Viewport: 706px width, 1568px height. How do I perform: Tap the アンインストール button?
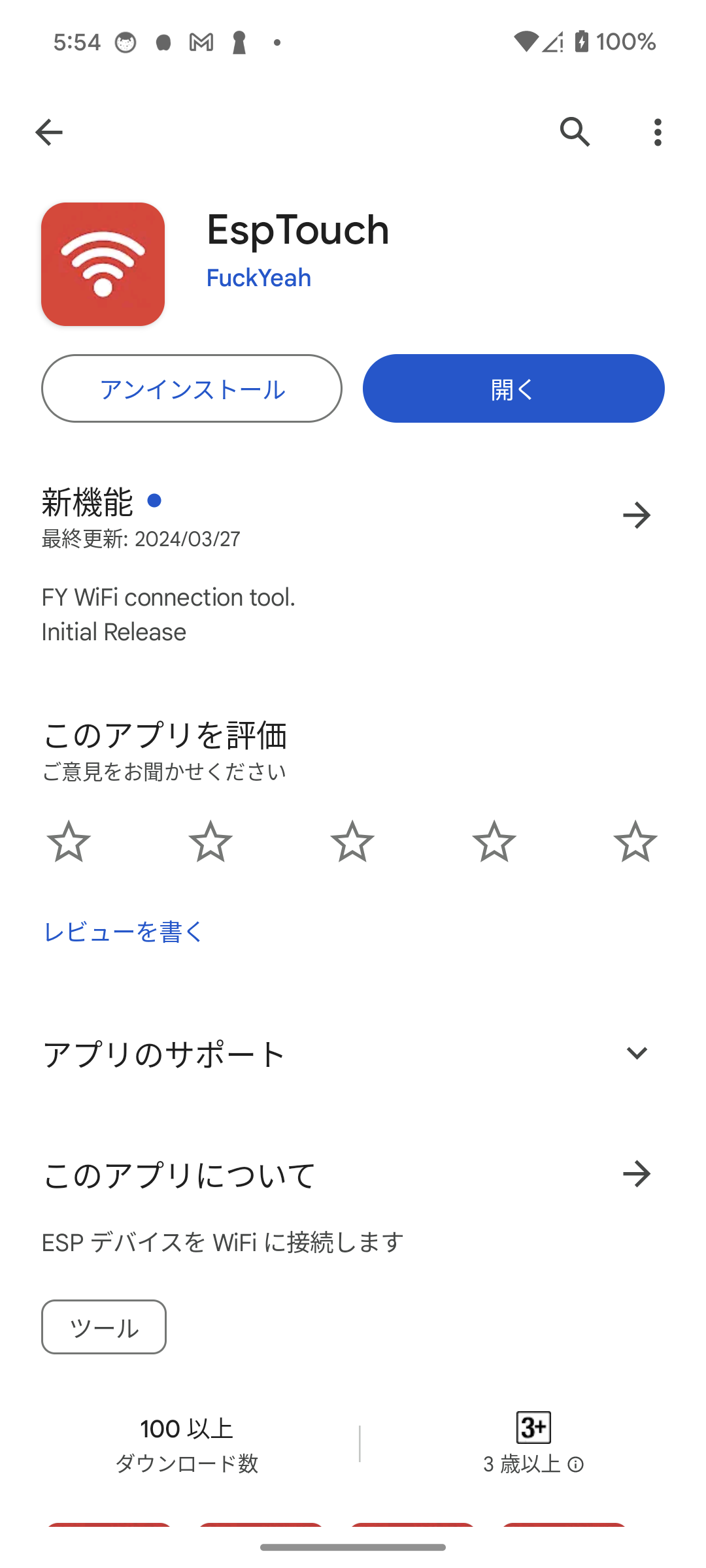(192, 389)
